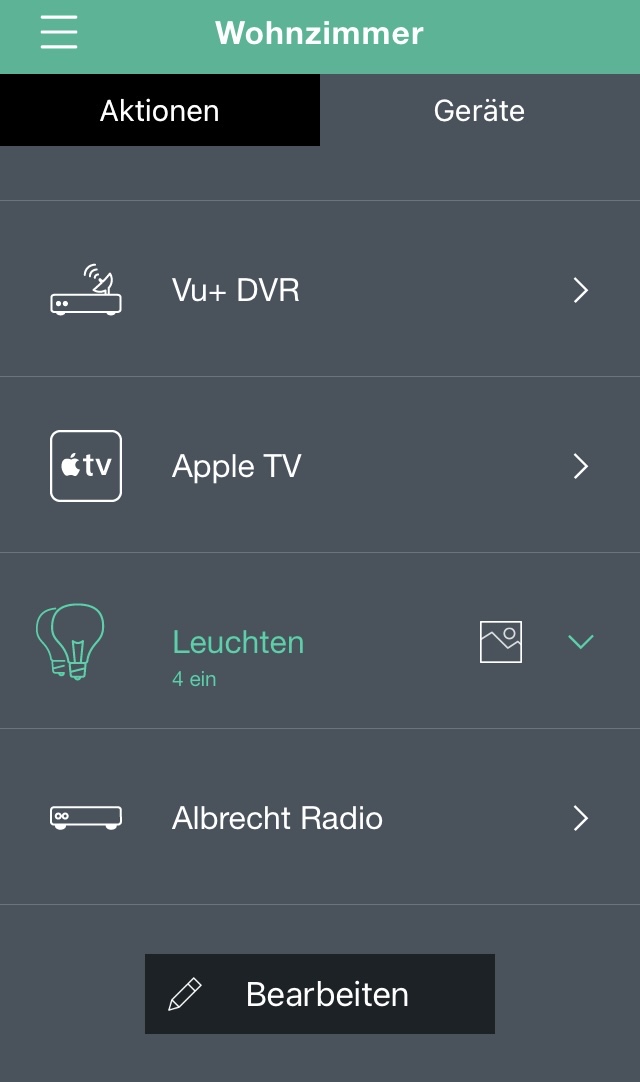Screen dimensions: 640x1082
Task: Expand the Leuchten chevron dropdown
Action: [x=581, y=642]
